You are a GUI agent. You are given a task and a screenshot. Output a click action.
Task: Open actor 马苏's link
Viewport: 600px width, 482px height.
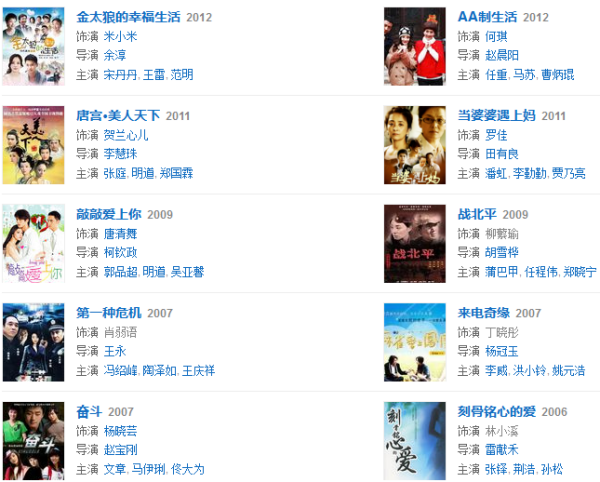(x=523, y=74)
